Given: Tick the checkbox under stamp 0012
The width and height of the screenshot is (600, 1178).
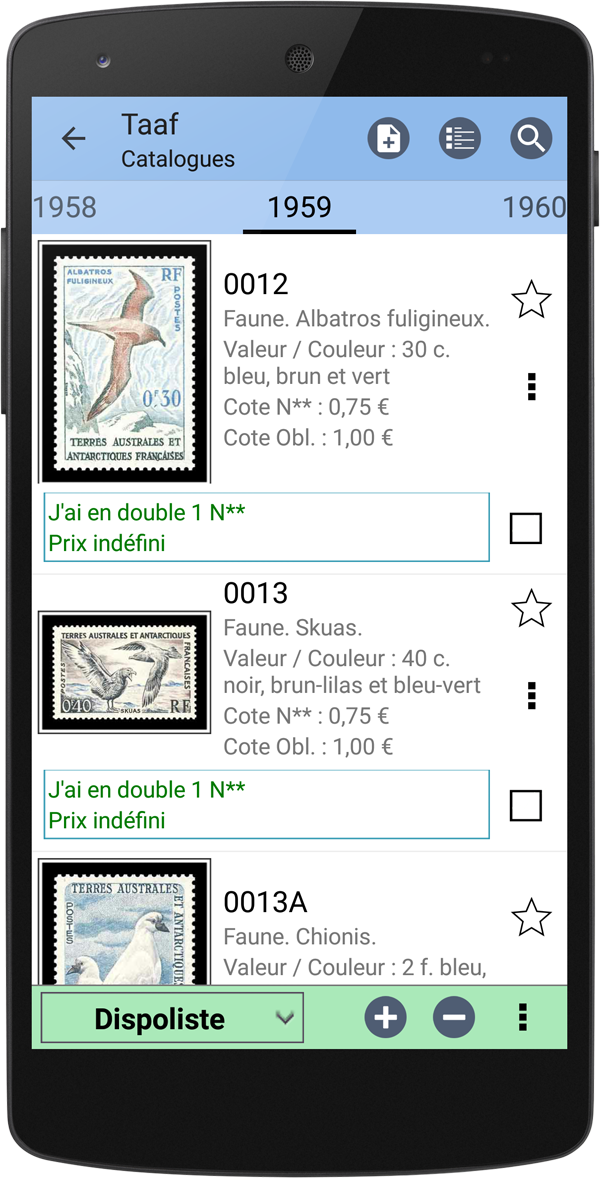Looking at the screenshot, I should [x=526, y=528].
